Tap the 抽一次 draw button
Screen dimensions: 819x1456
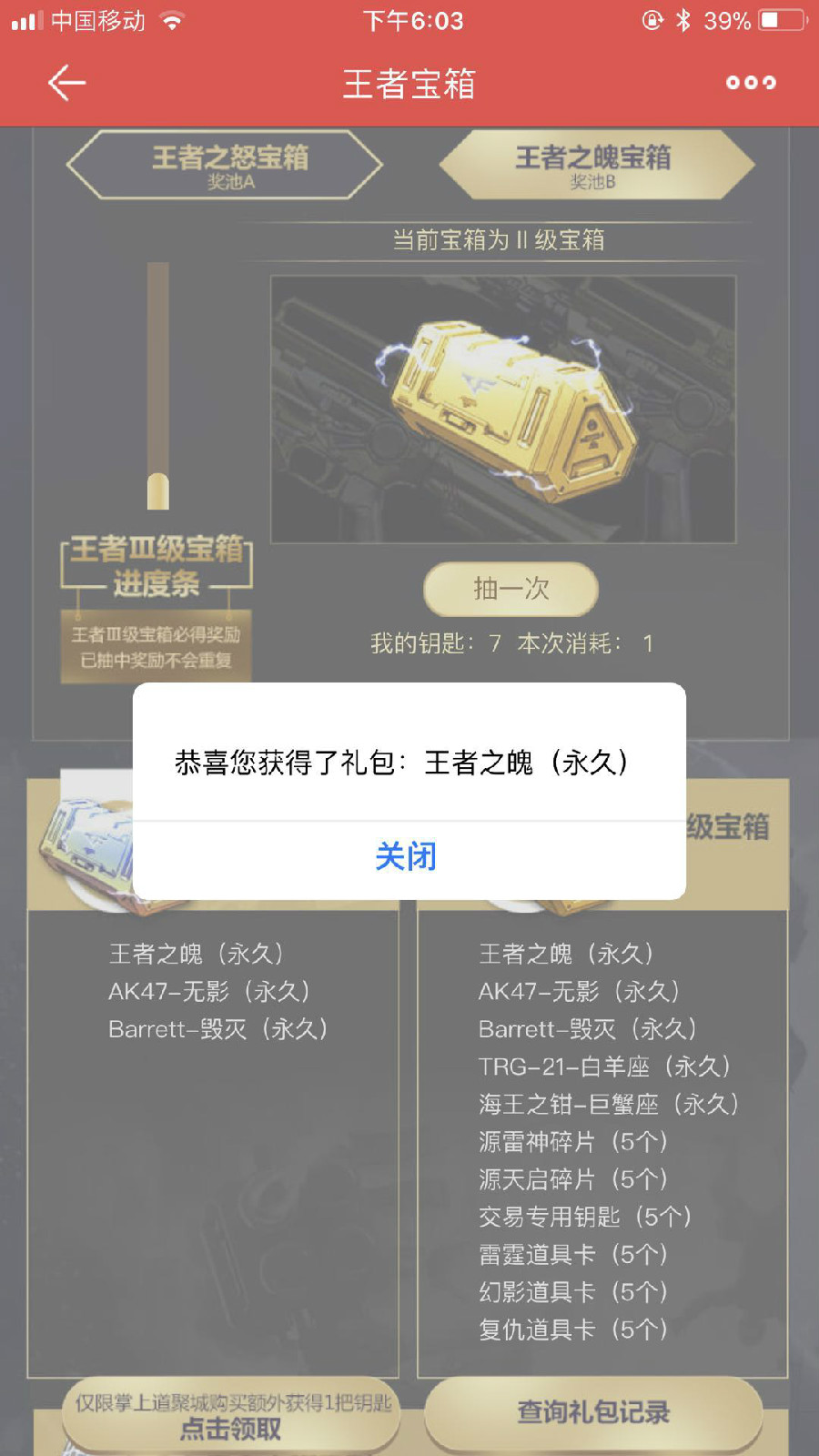(511, 589)
